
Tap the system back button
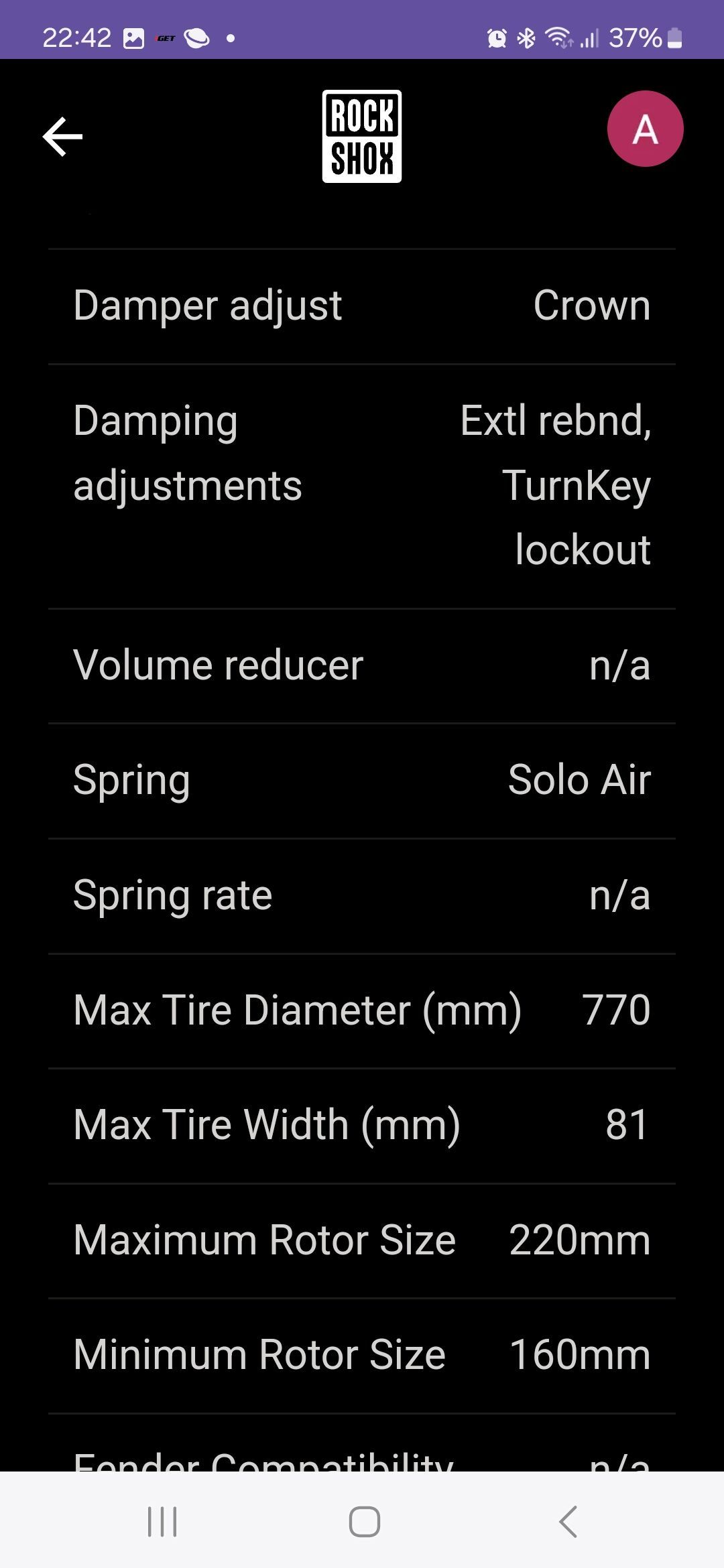click(x=568, y=1521)
